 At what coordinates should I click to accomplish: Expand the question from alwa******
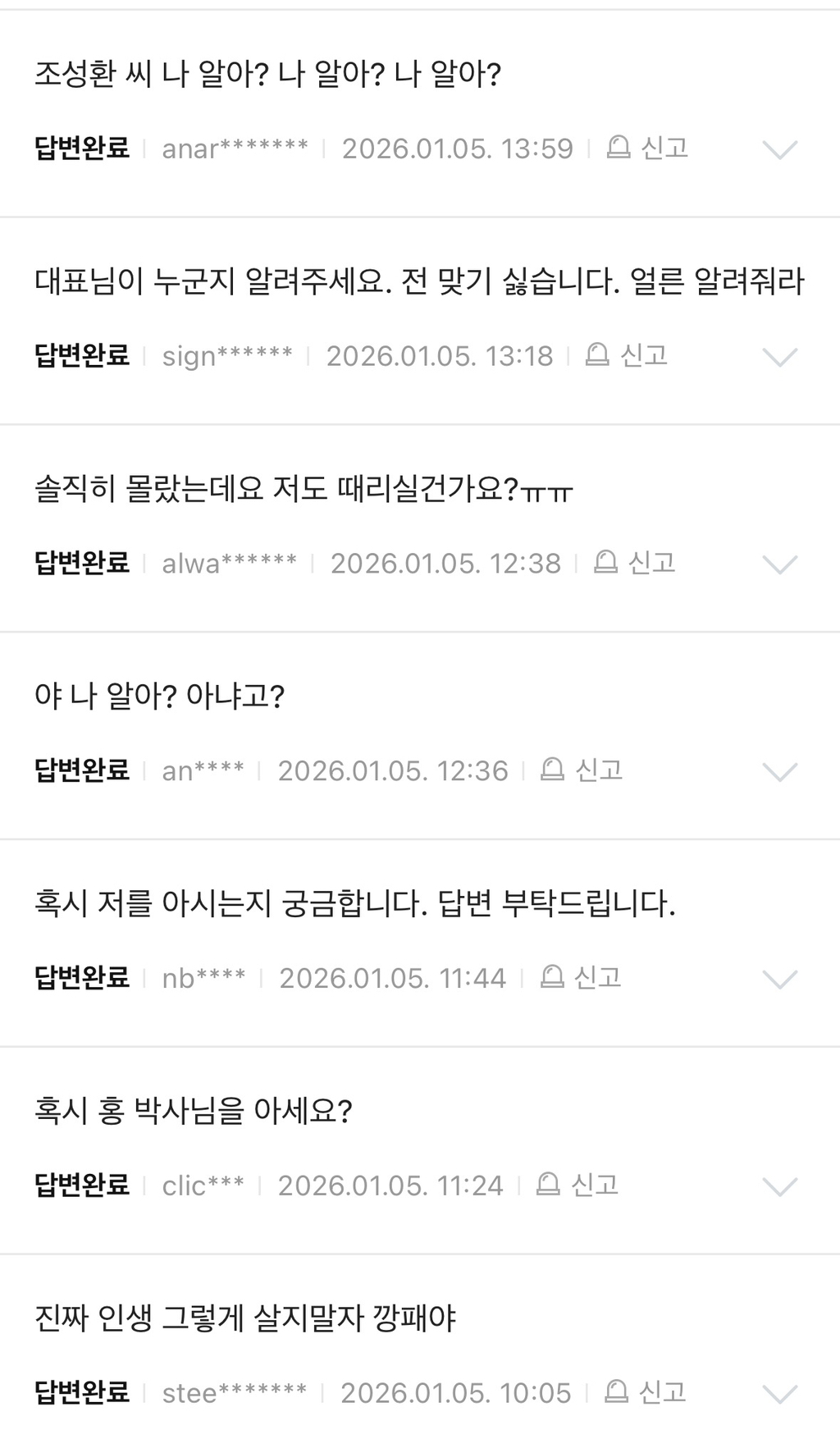click(779, 564)
